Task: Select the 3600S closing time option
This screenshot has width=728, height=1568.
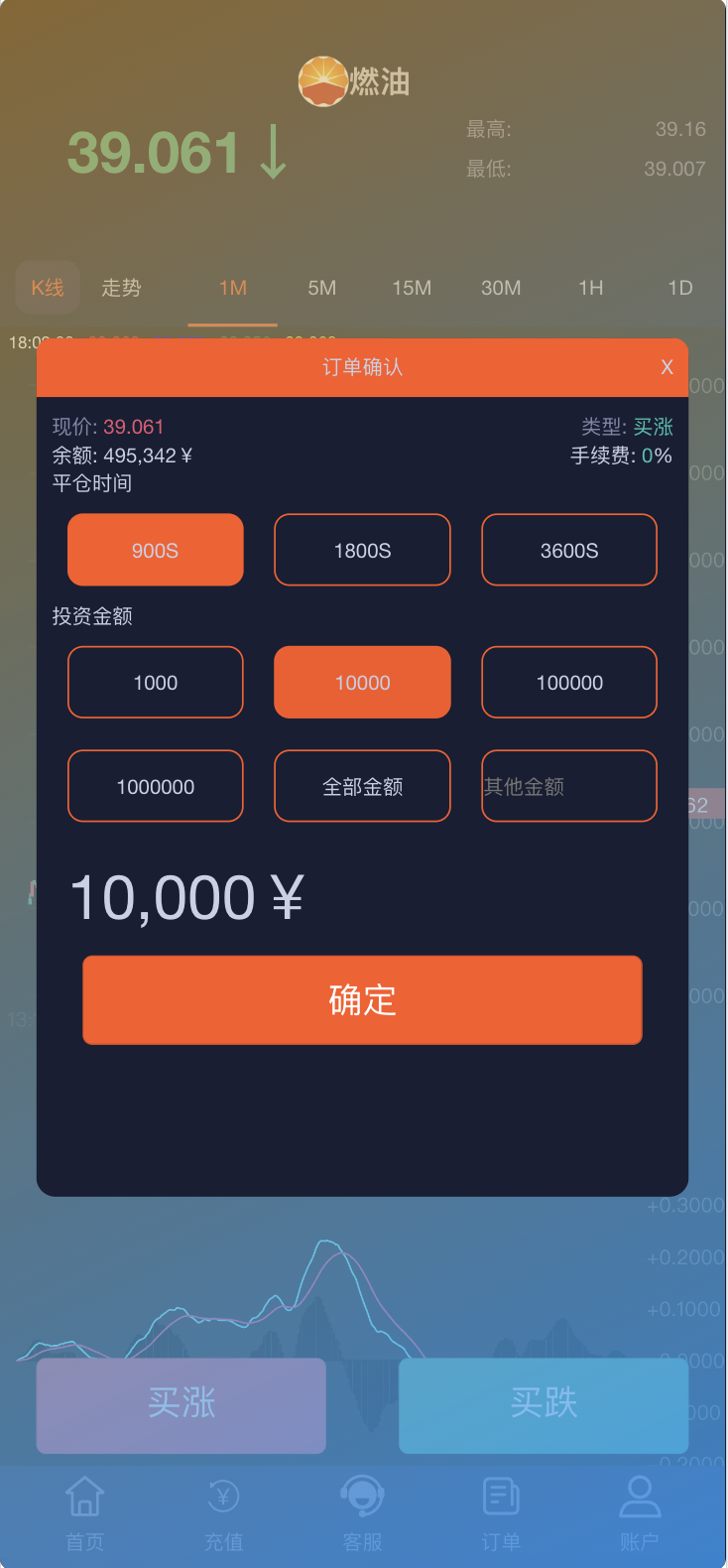Action: pyautogui.click(x=568, y=550)
